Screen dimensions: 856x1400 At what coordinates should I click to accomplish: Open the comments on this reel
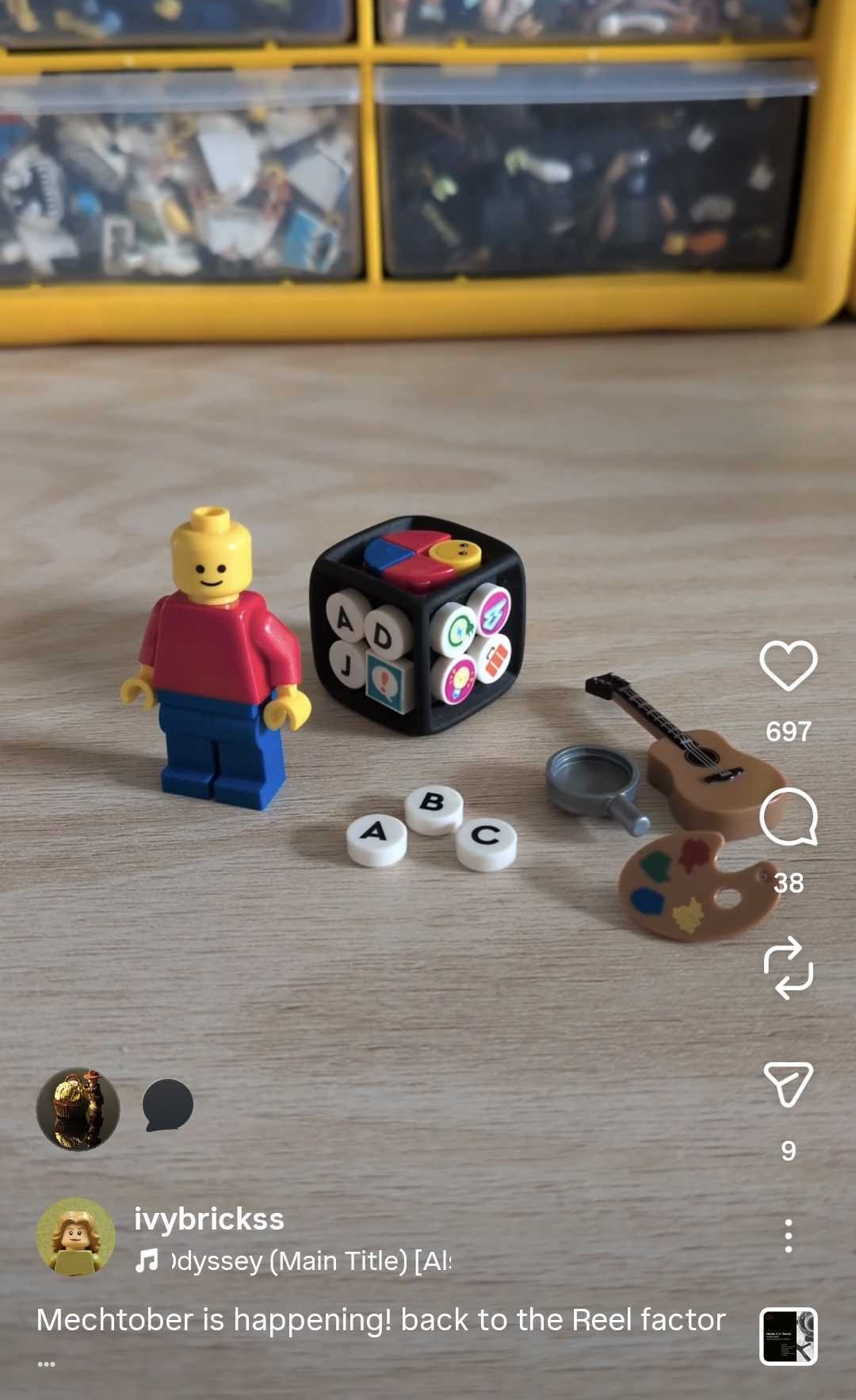click(788, 817)
